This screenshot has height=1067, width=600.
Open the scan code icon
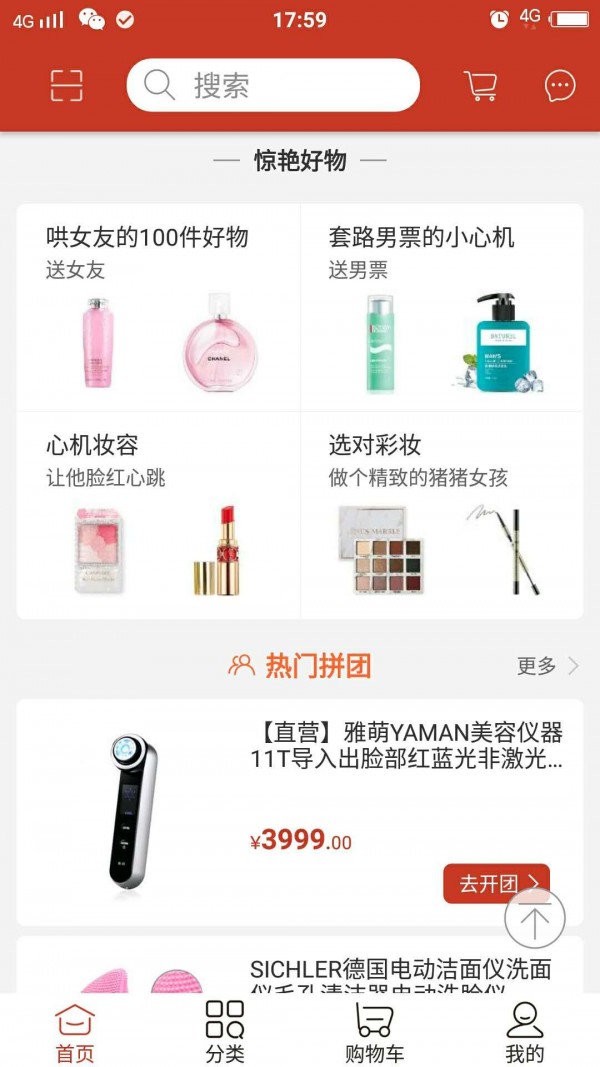[67, 86]
